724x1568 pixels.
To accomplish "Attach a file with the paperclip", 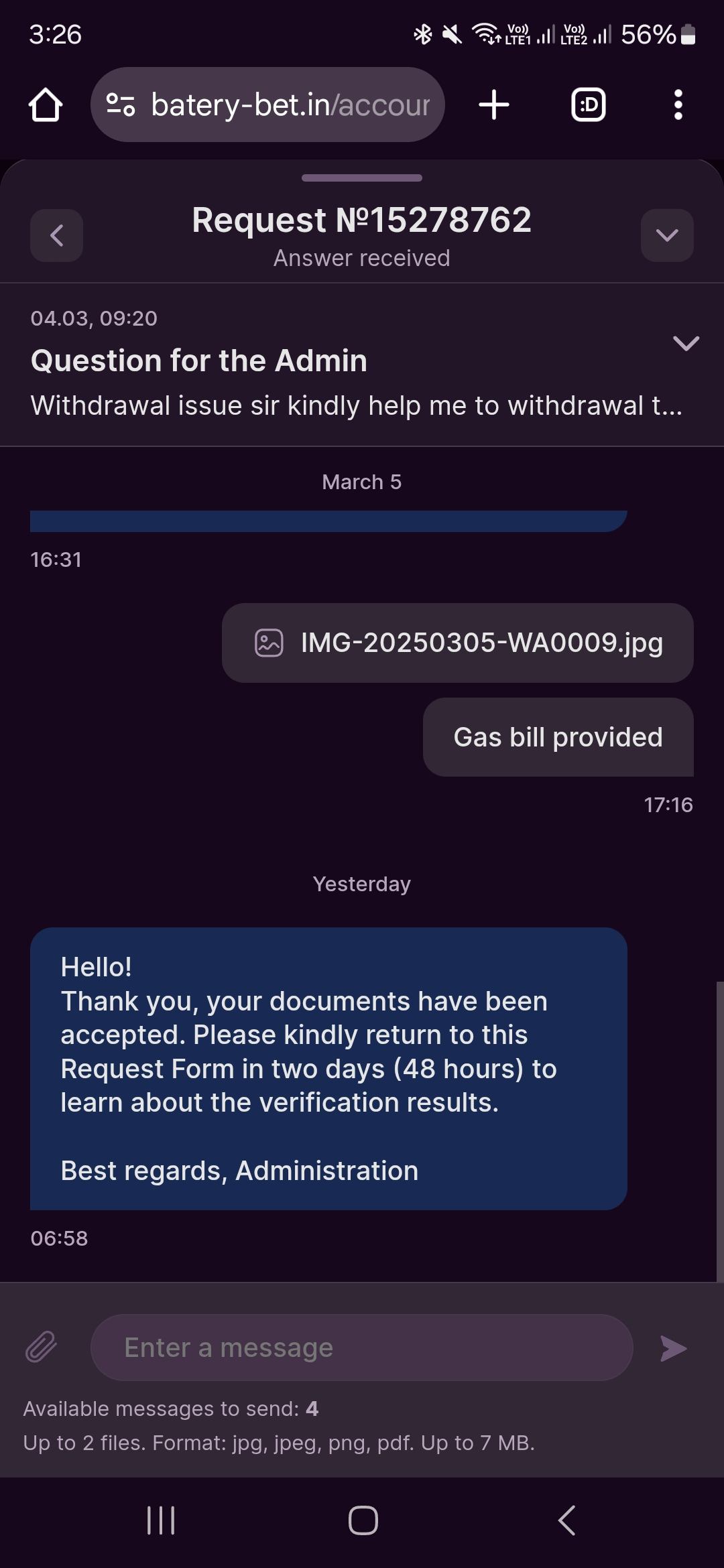I will point(42,1347).
